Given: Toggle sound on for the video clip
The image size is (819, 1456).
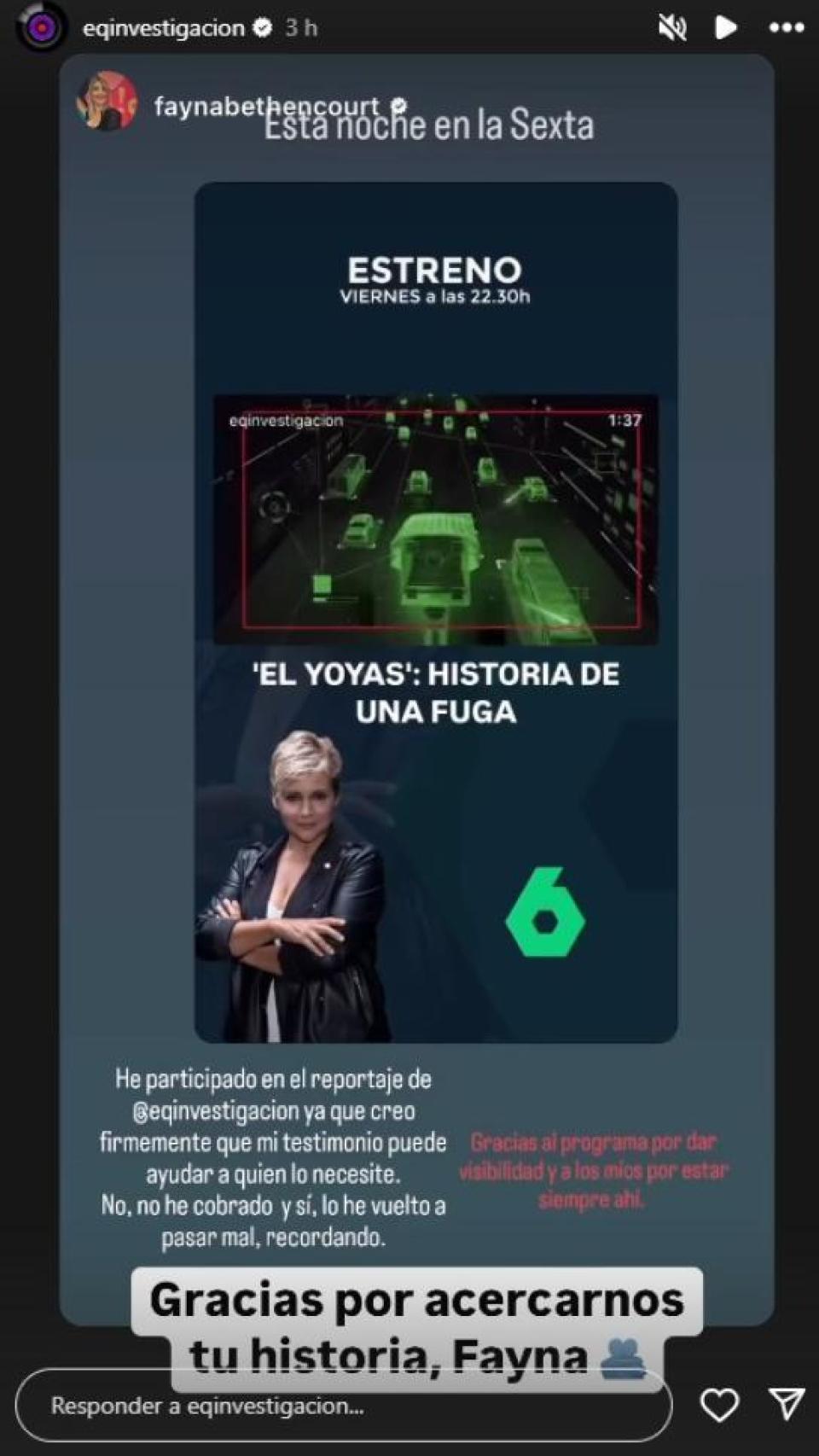Looking at the screenshot, I should pos(673,28).
